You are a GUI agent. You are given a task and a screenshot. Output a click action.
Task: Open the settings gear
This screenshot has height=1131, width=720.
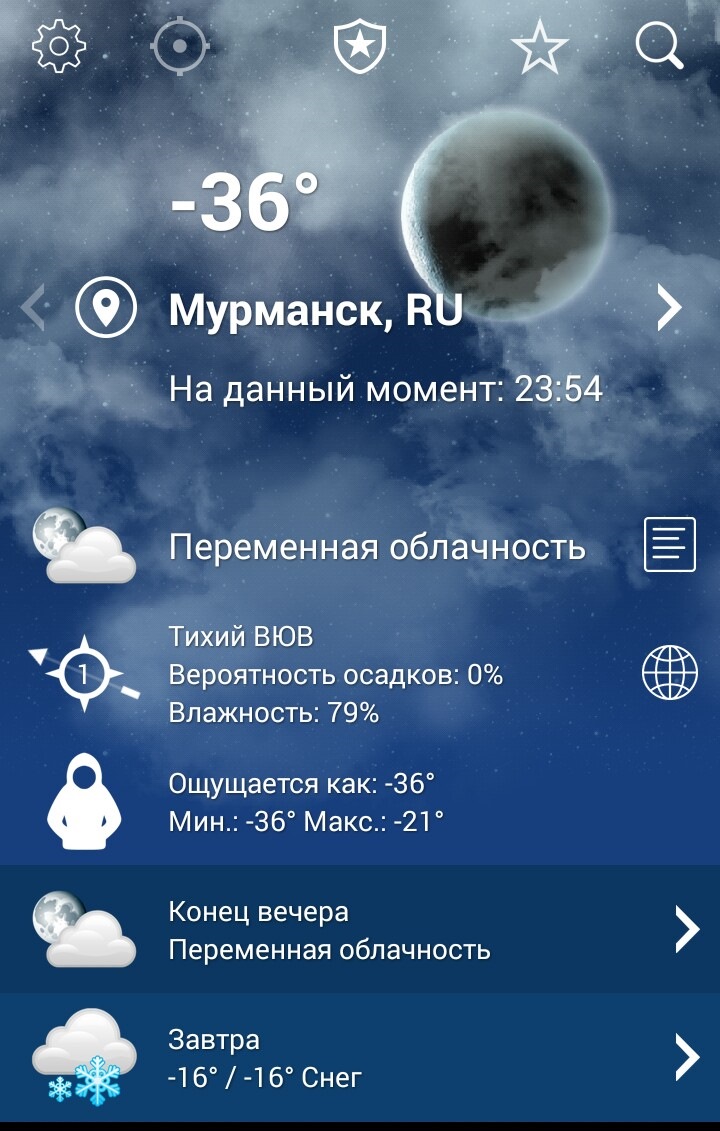coord(59,47)
